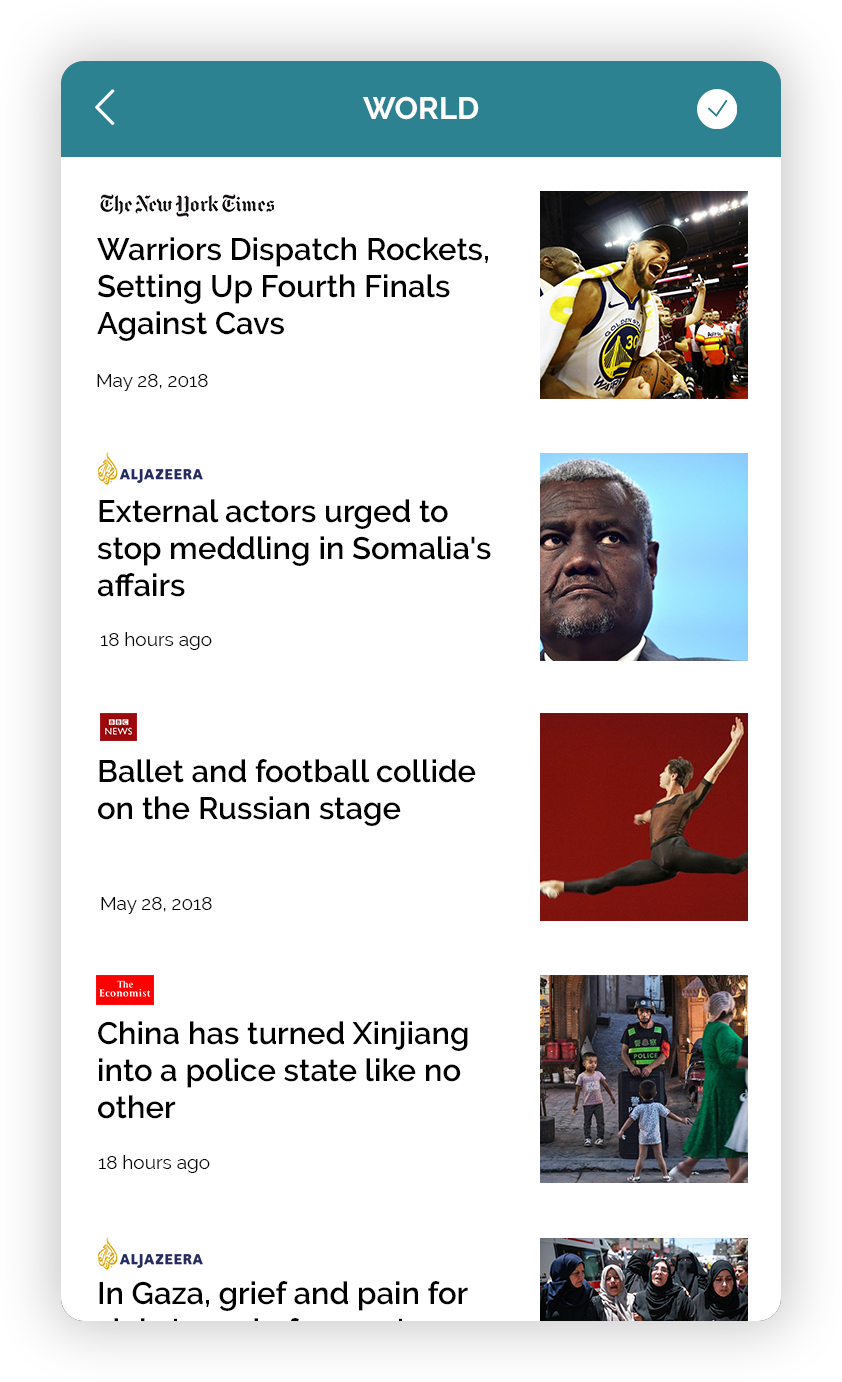Image resolution: width=842 pixels, height=1382 pixels.
Task: Open Ballet and football collide article
Action: [286, 790]
